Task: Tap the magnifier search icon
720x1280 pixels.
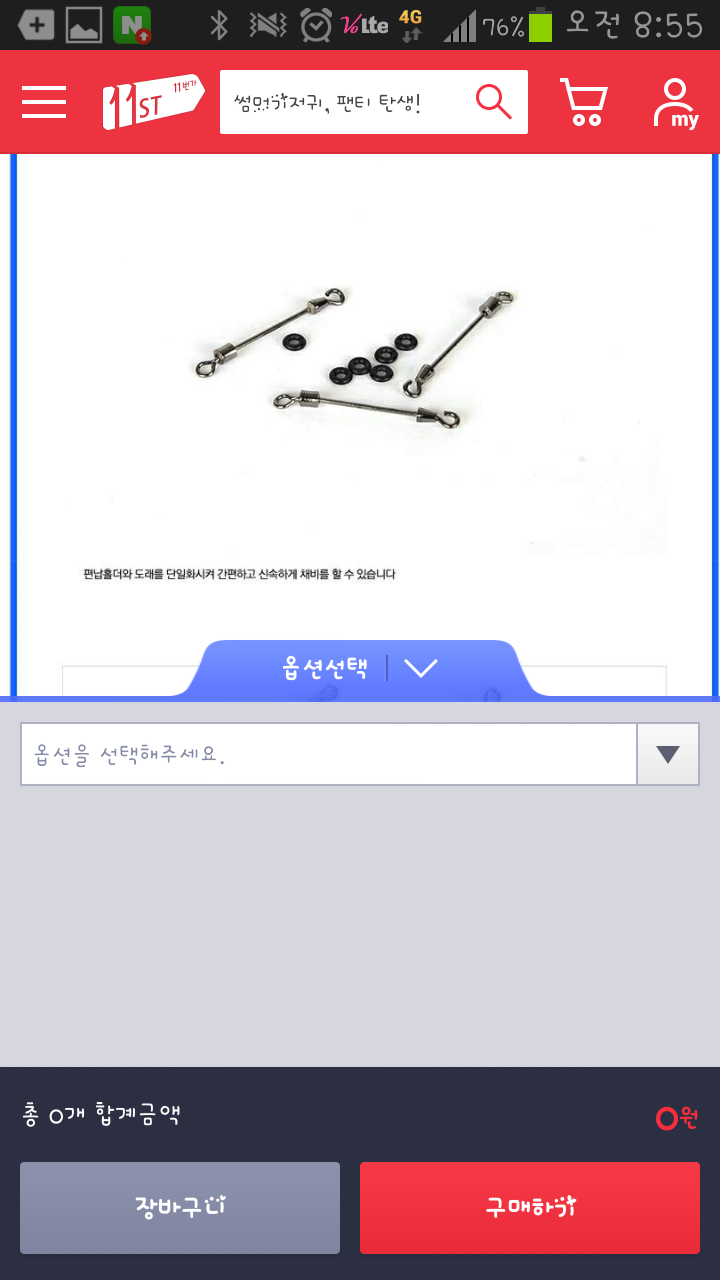Action: click(493, 102)
